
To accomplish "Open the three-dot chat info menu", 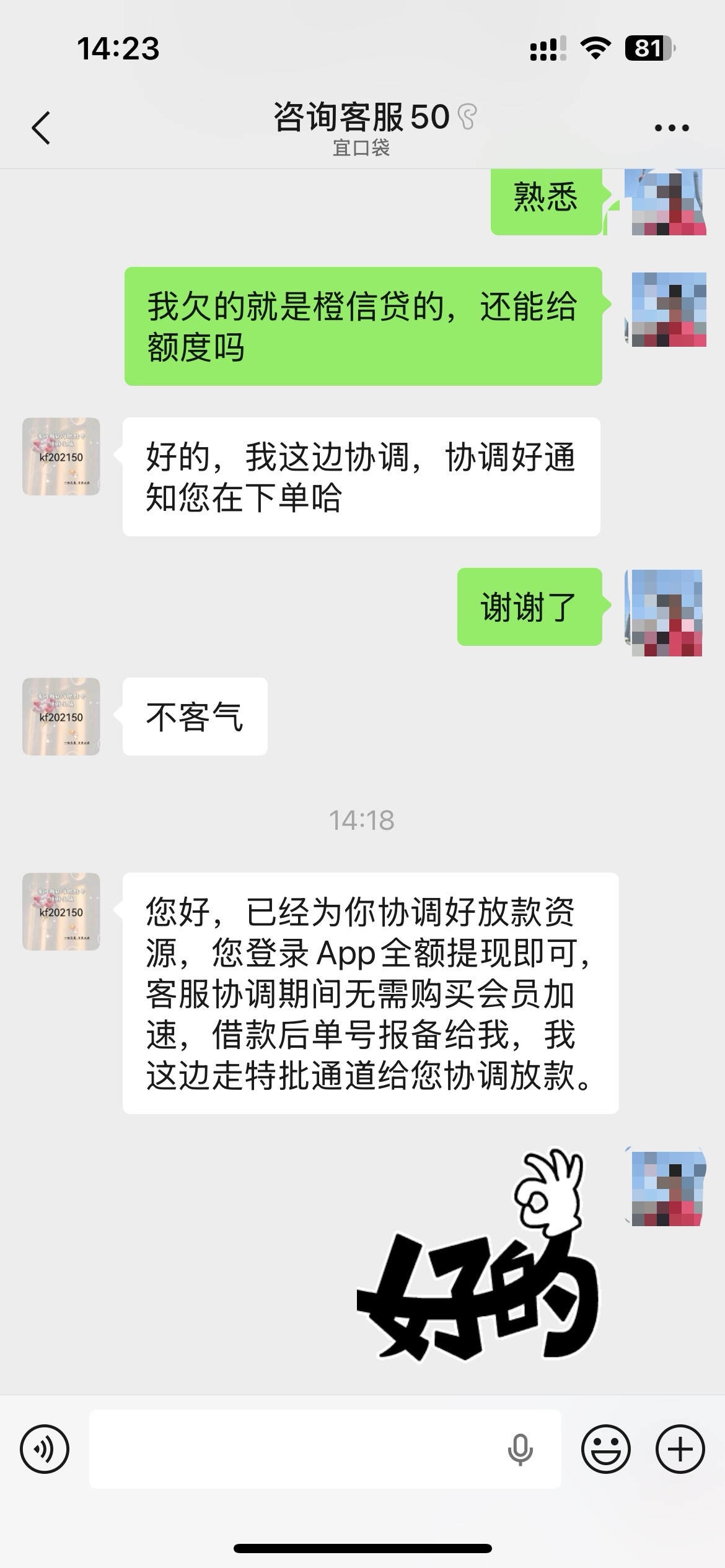I will click(x=672, y=128).
